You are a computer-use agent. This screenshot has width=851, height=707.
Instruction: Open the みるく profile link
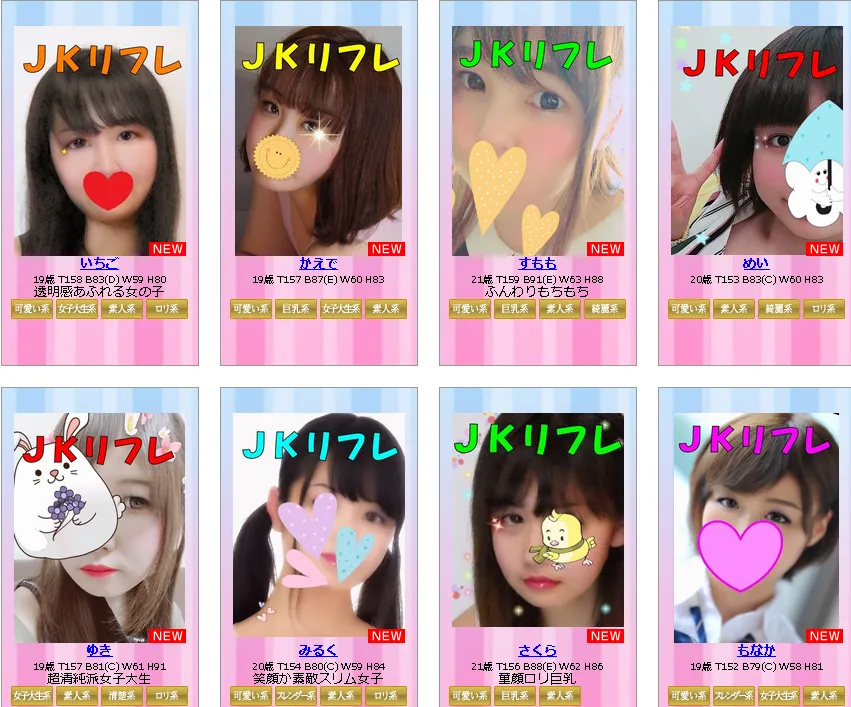click(x=318, y=650)
